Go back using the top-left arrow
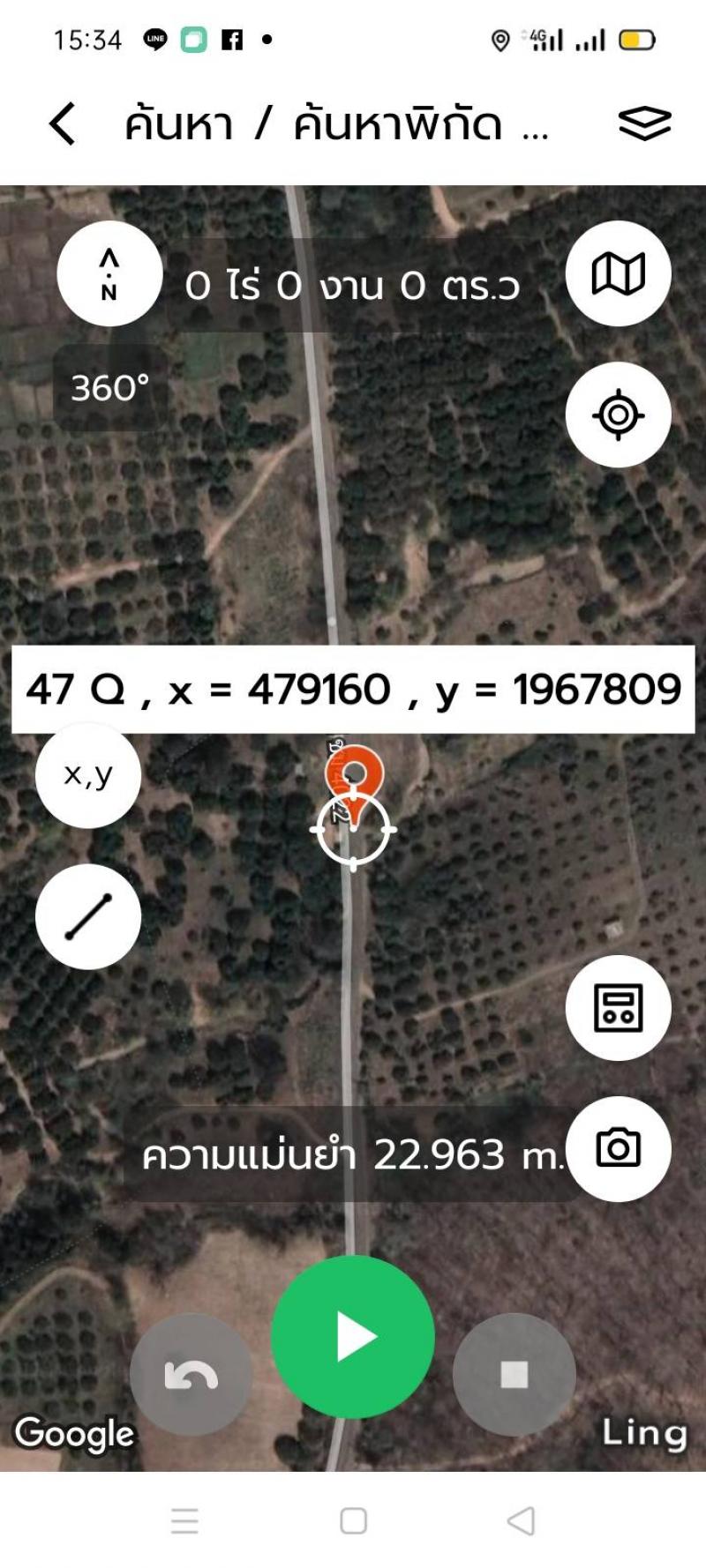Image resolution: width=706 pixels, height=1568 pixels. click(63, 123)
